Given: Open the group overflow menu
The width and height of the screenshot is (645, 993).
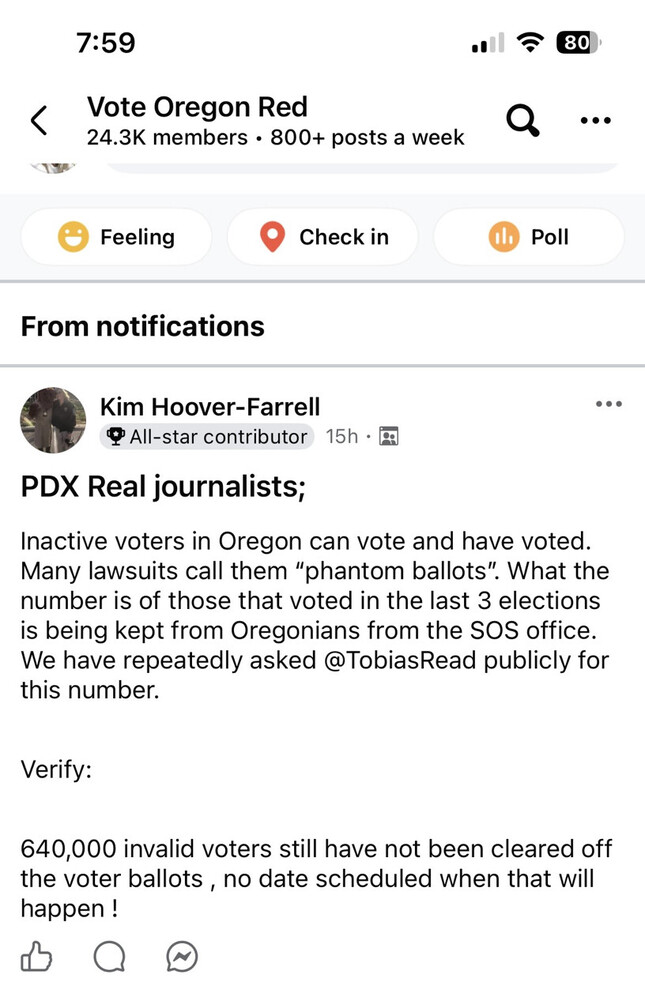Looking at the screenshot, I should pos(595,121).
